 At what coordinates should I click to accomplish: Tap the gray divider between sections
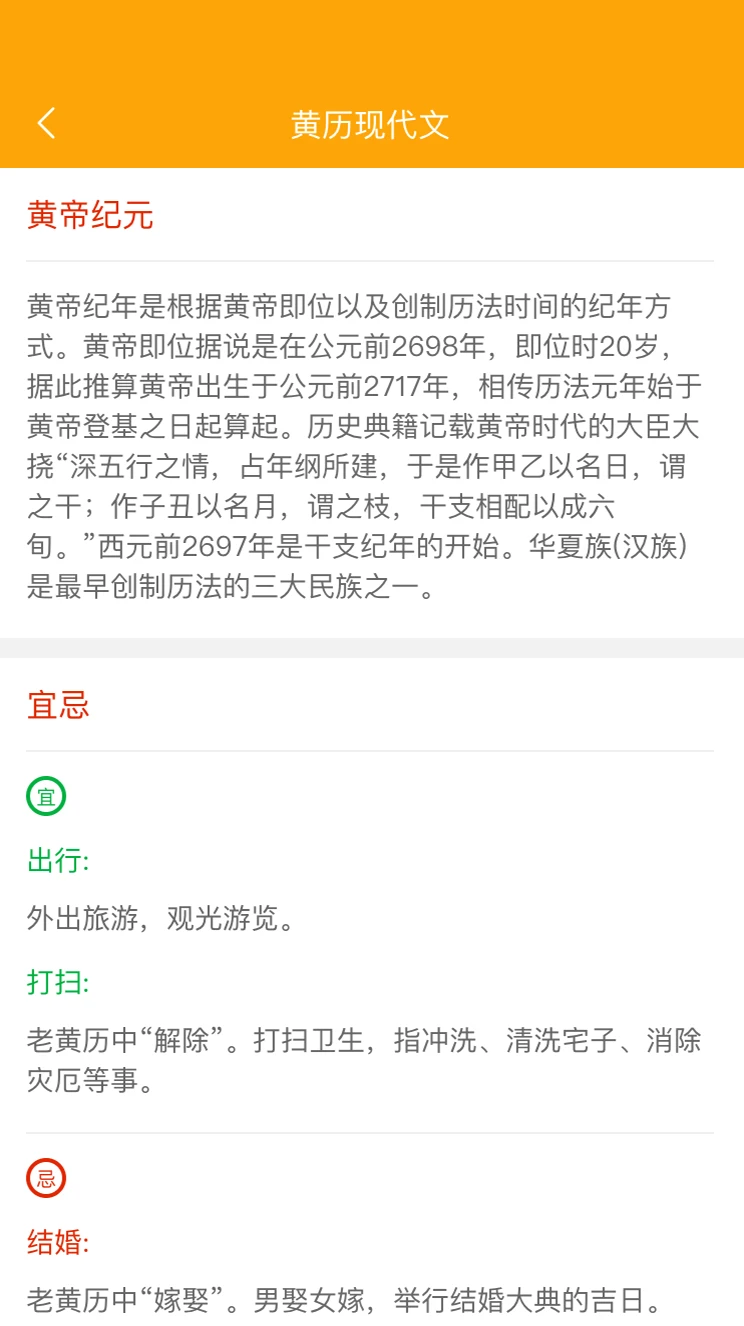click(372, 642)
